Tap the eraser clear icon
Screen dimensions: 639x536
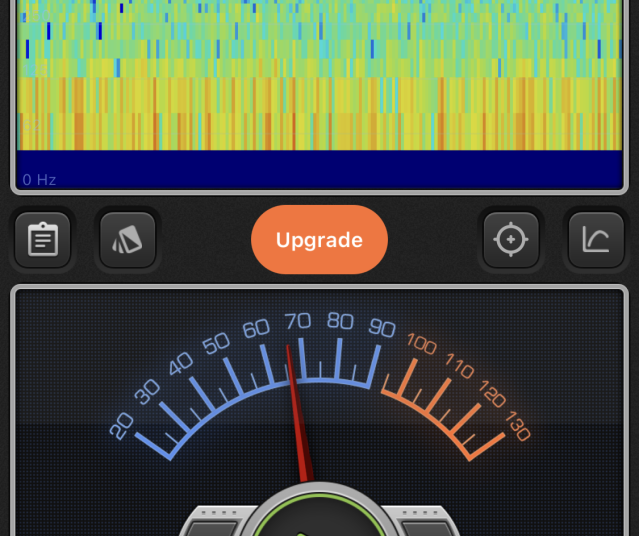[x=128, y=240]
